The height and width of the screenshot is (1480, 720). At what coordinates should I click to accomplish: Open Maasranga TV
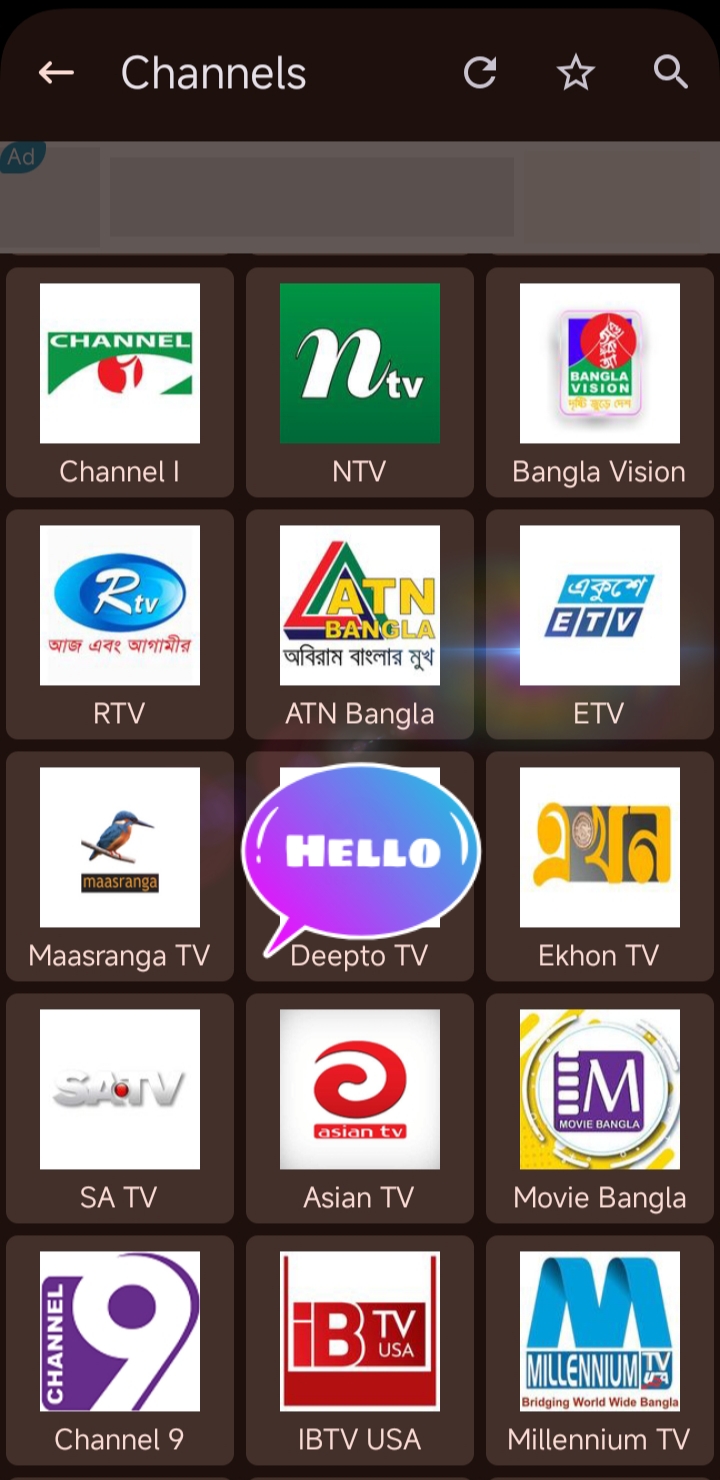(x=120, y=865)
